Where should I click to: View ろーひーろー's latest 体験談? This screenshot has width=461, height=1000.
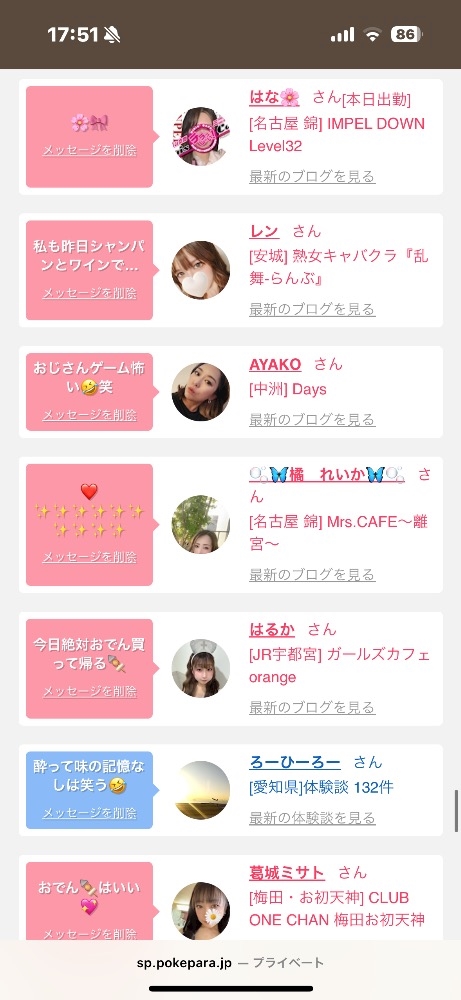point(312,818)
